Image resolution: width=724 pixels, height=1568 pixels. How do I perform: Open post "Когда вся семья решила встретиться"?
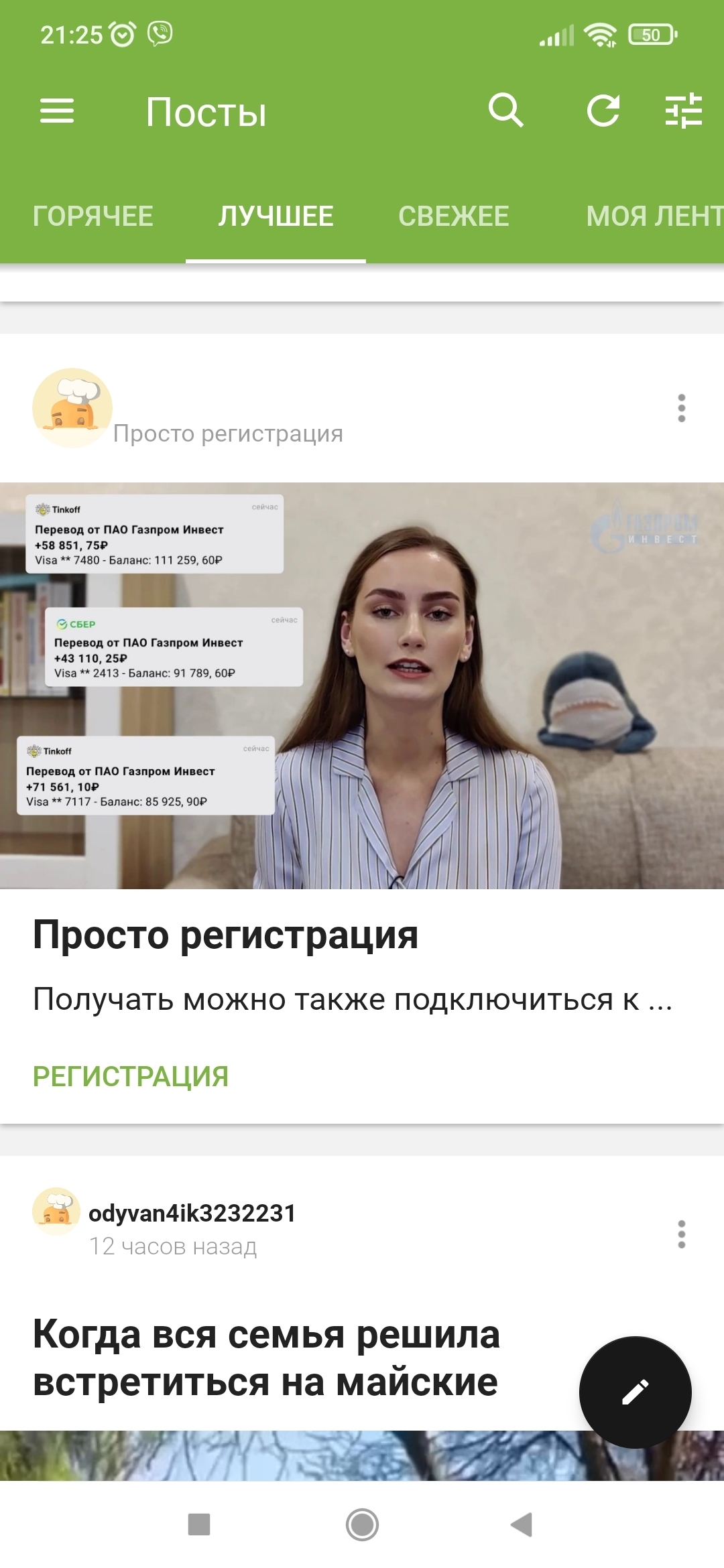pyautogui.click(x=267, y=1358)
